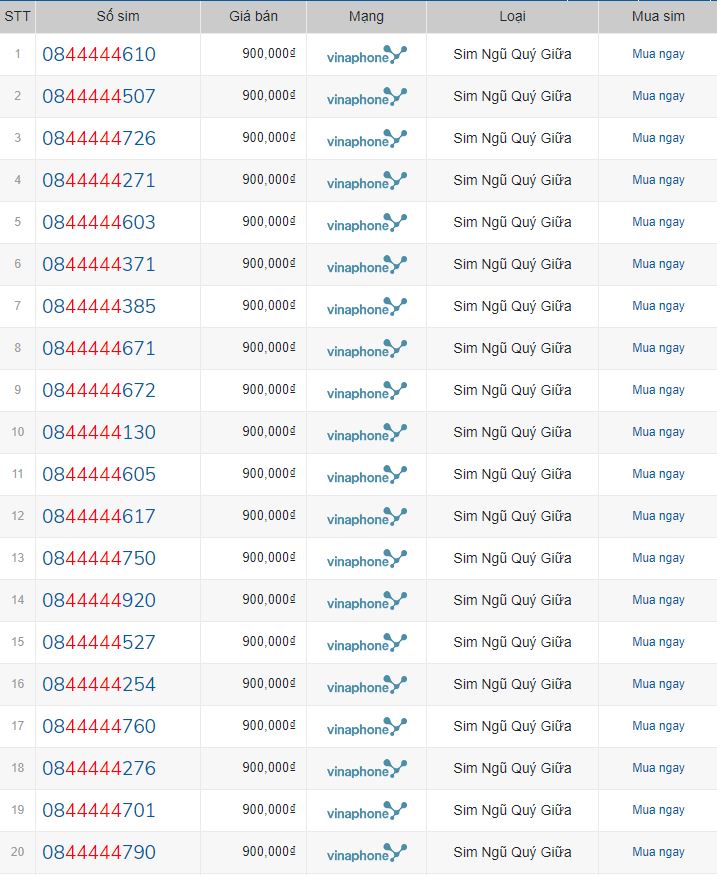Viewport: 717px width, 875px height.
Task: Open SIM number 0844444790
Action: (99, 852)
